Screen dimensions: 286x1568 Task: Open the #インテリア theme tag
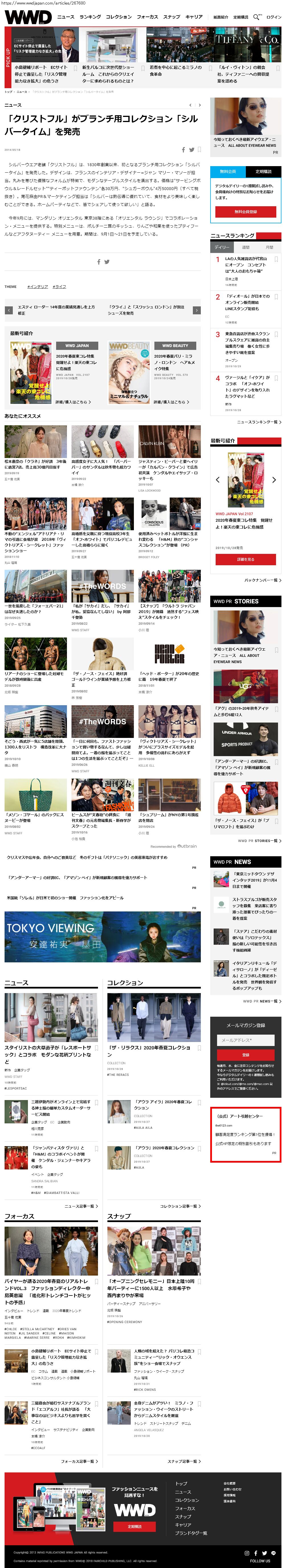(x=37, y=286)
